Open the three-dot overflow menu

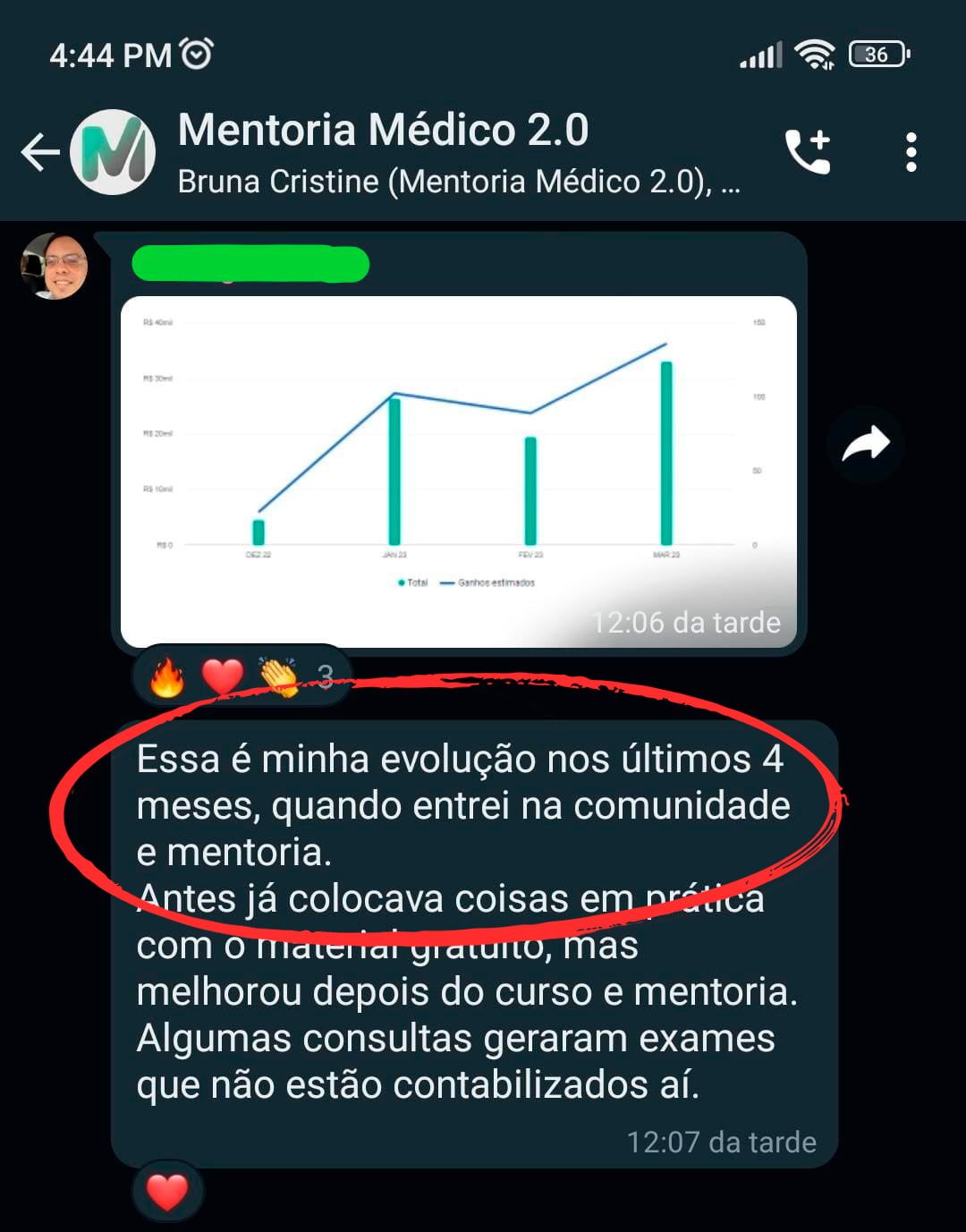911,152
